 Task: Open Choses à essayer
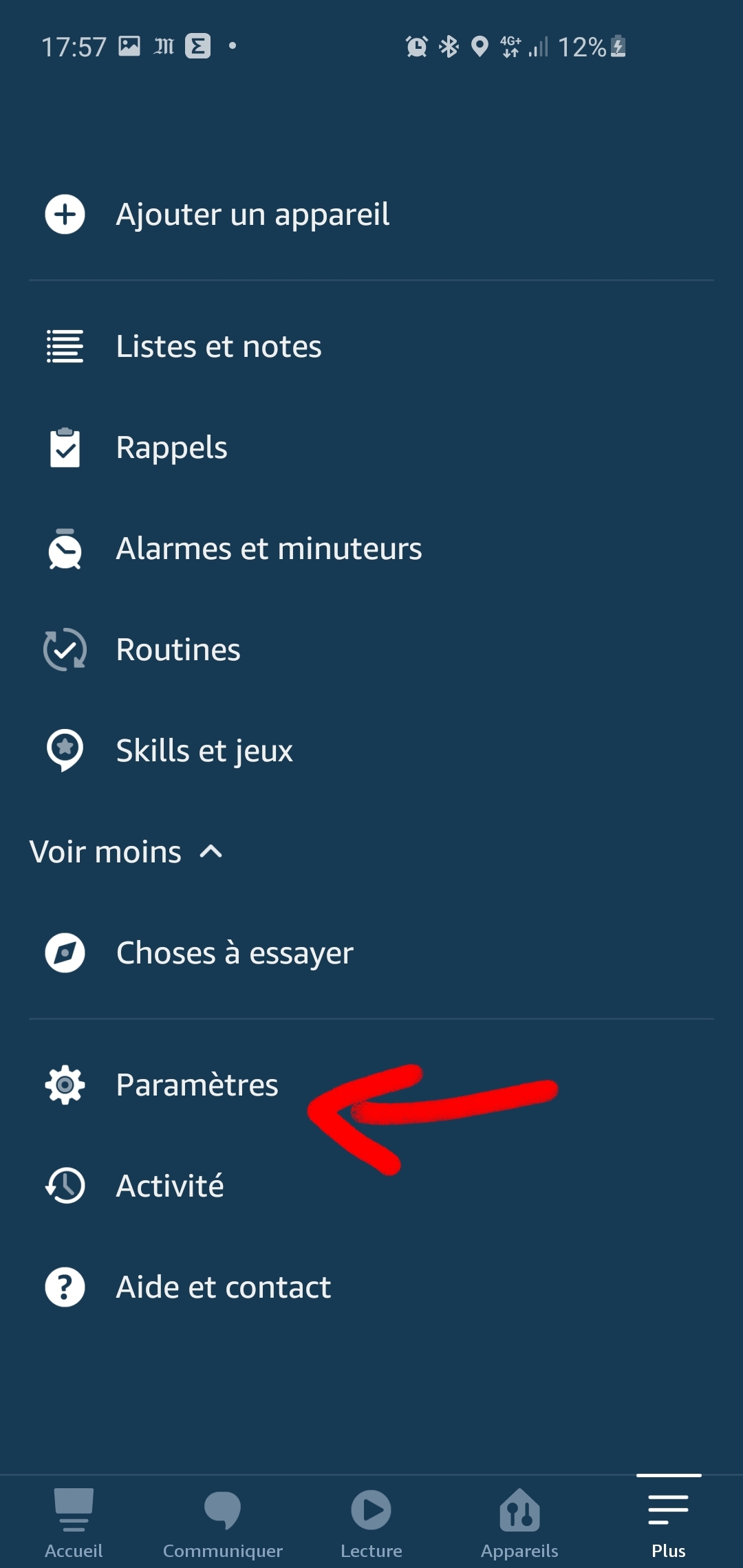(234, 953)
